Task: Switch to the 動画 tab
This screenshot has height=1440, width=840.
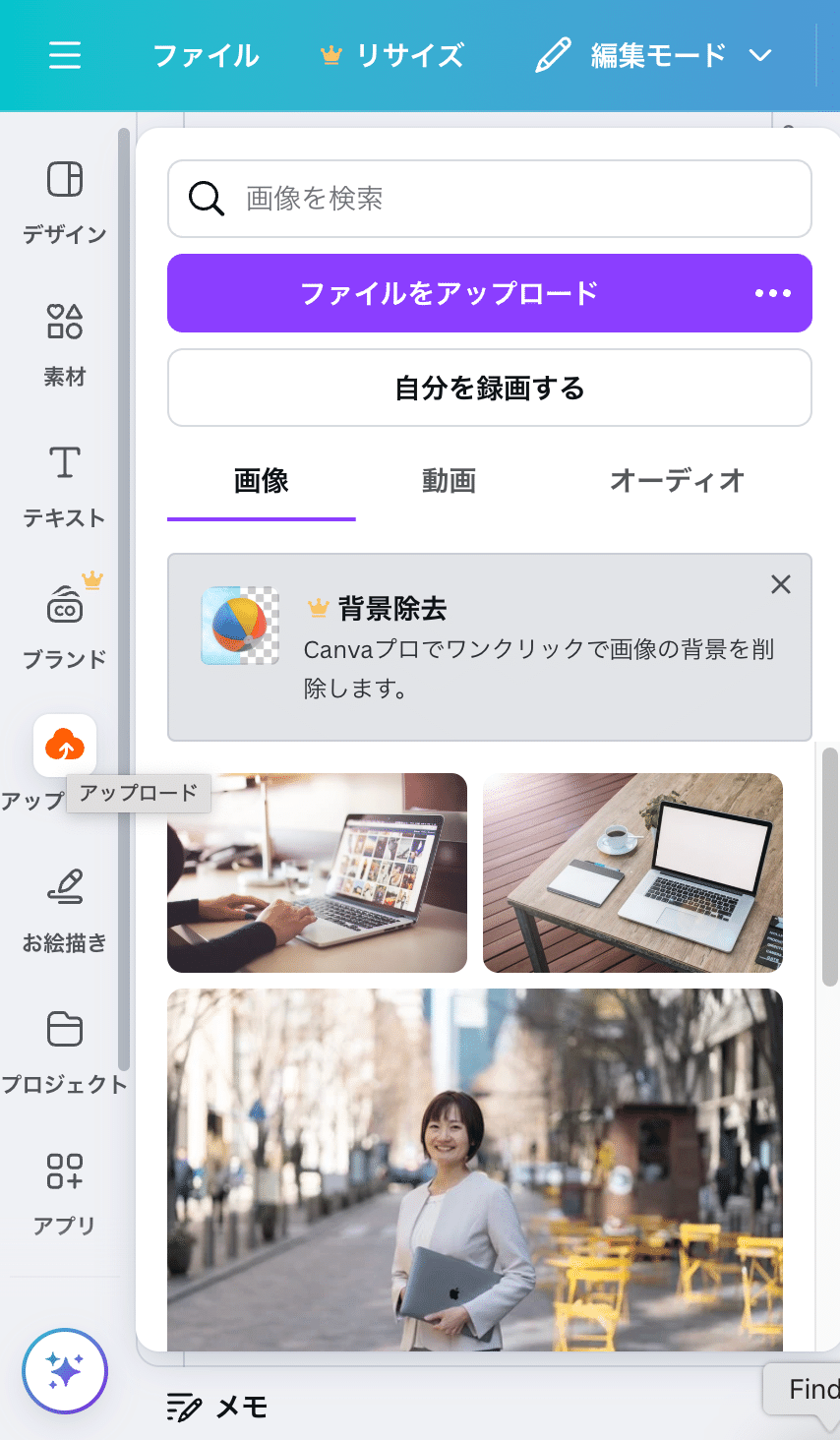Action: click(x=450, y=481)
